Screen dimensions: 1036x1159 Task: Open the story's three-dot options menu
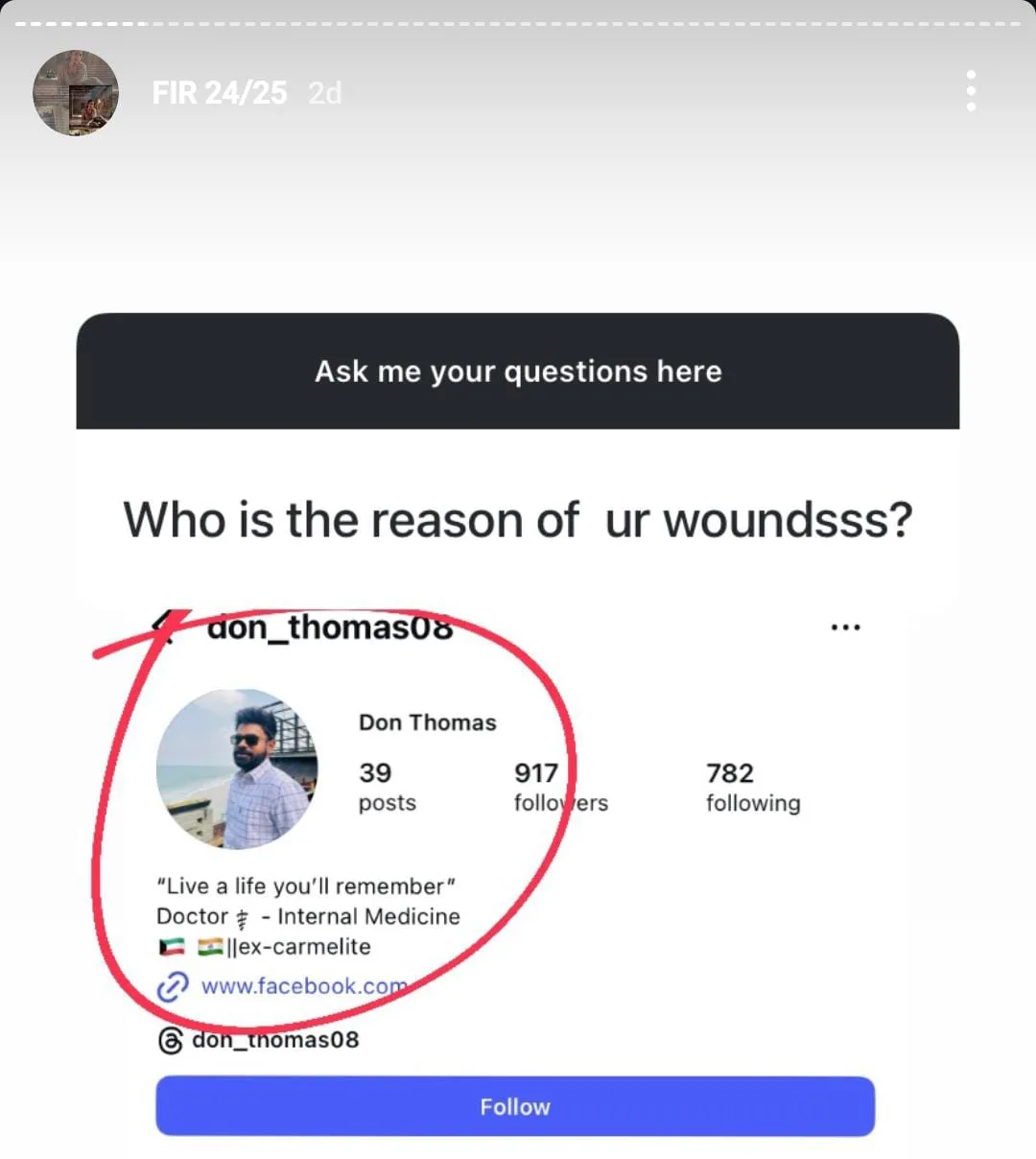(x=971, y=91)
